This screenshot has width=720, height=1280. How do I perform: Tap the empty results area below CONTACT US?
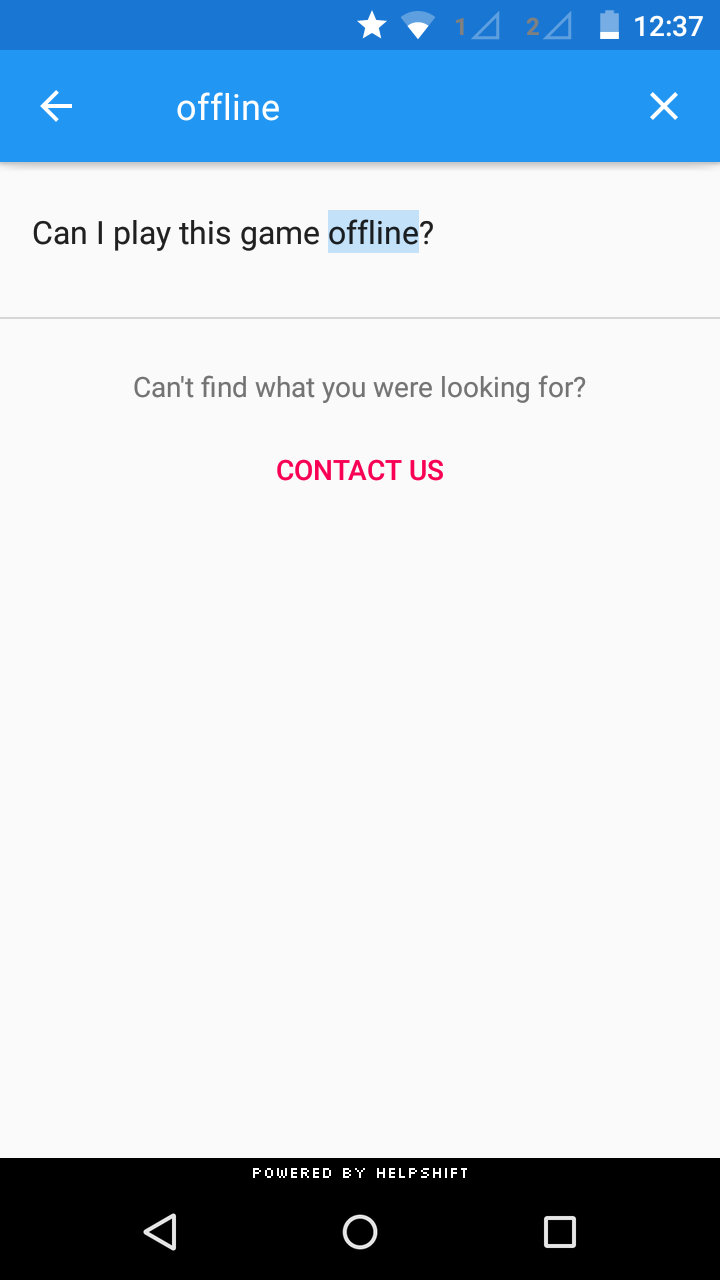[360, 800]
